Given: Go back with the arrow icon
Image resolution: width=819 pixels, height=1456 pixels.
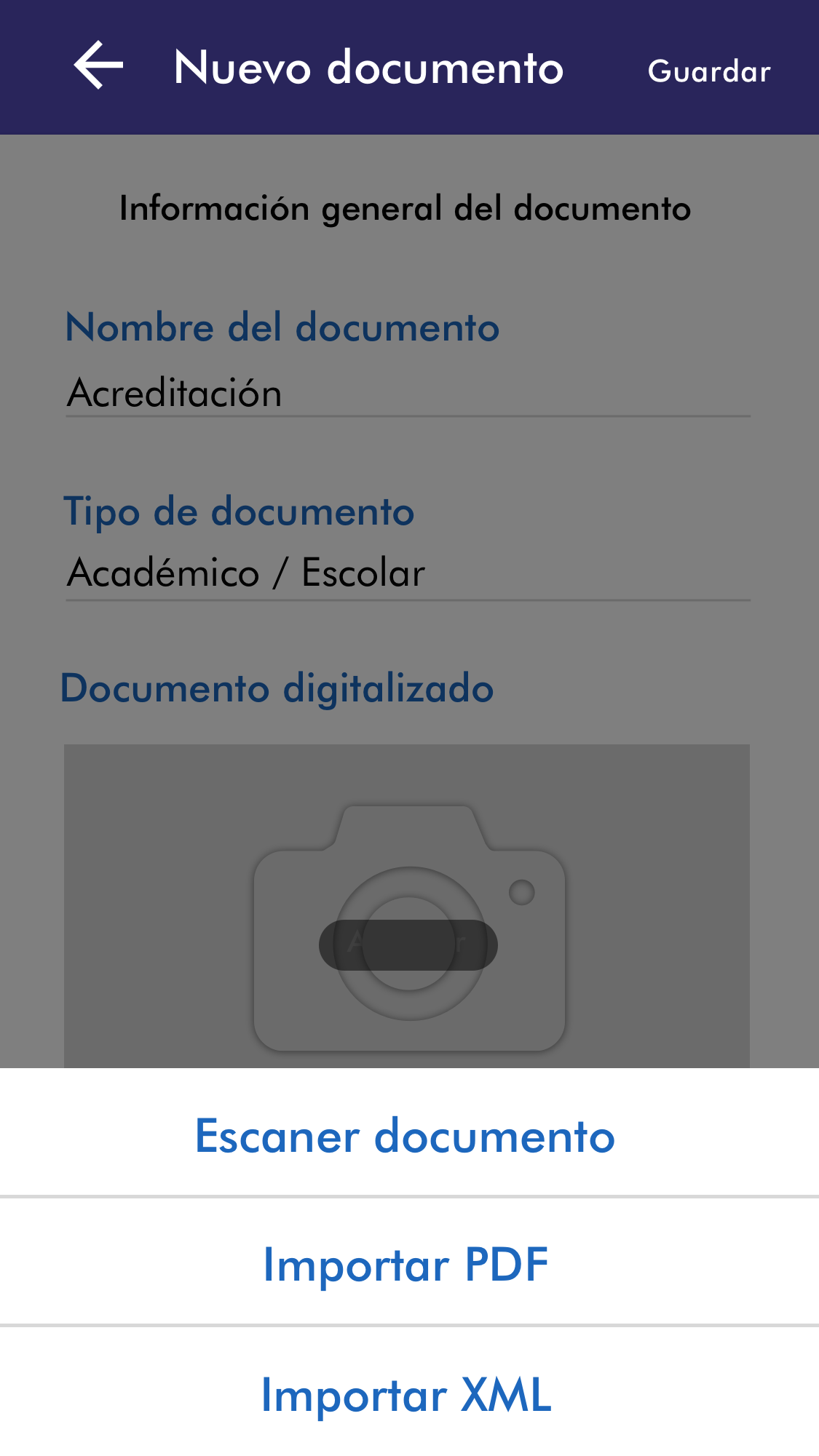Looking at the screenshot, I should 99,66.
